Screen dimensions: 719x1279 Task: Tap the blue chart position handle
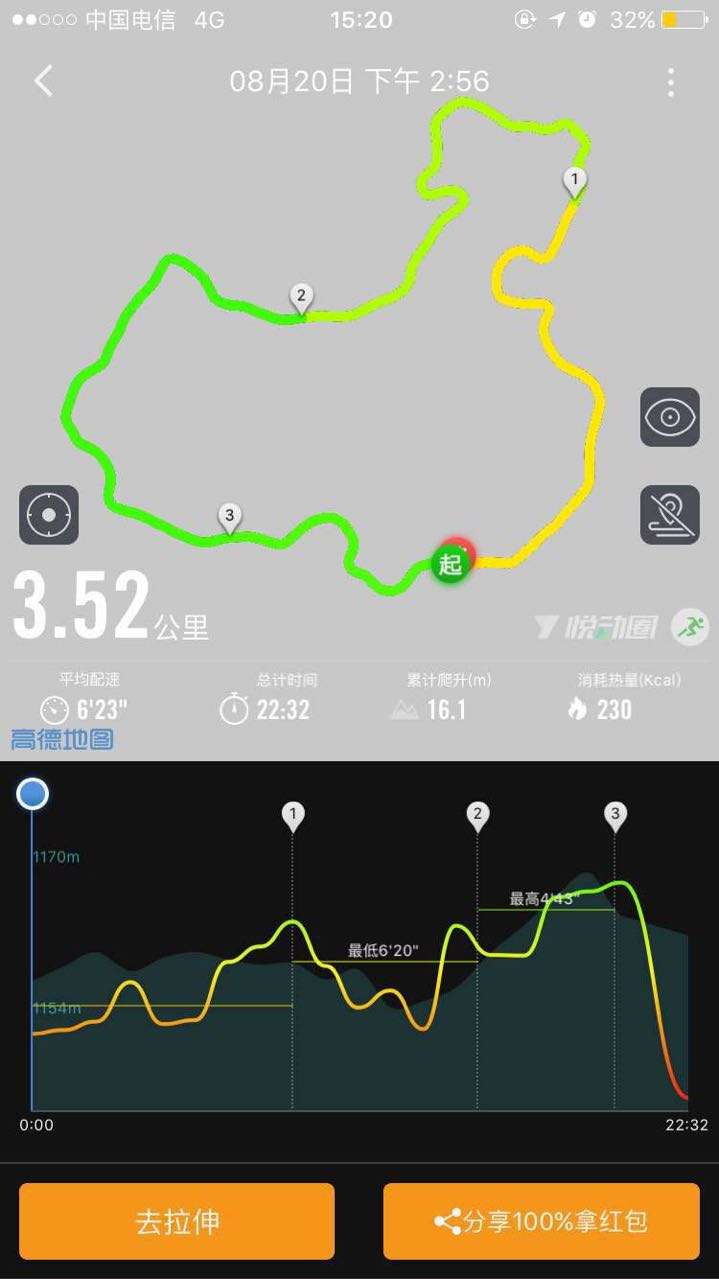tap(33, 795)
